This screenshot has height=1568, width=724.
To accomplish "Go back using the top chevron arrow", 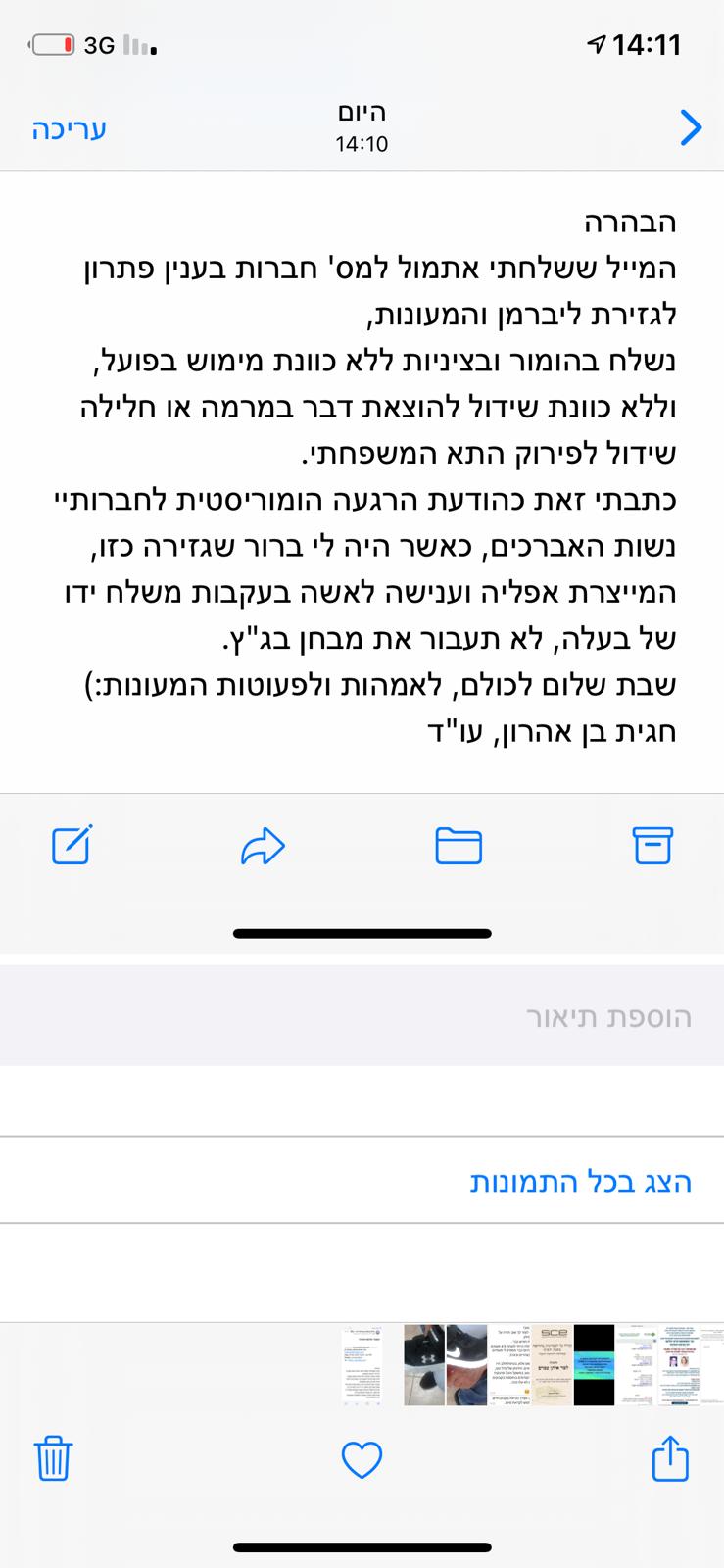I will [691, 127].
